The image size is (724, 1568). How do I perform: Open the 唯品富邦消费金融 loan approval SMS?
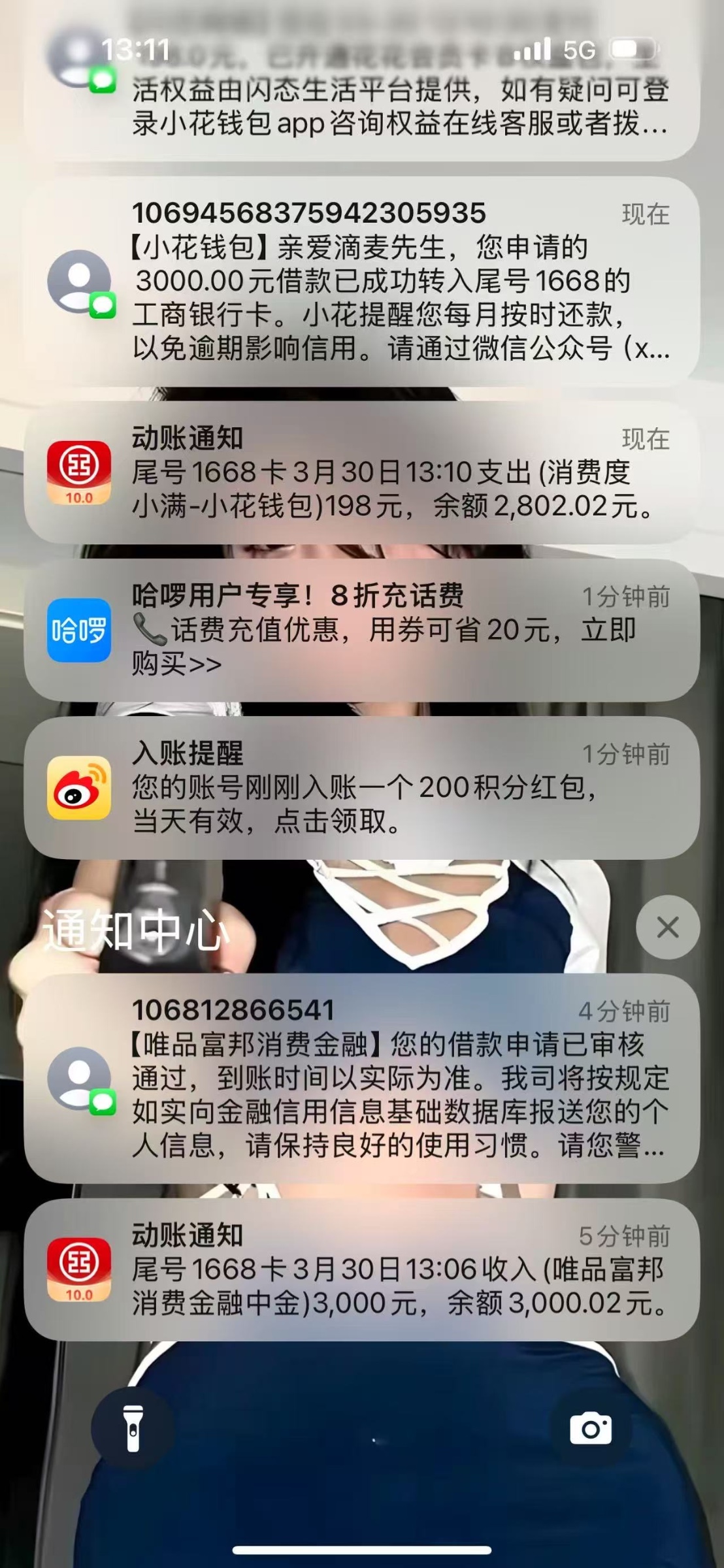pos(361,1078)
